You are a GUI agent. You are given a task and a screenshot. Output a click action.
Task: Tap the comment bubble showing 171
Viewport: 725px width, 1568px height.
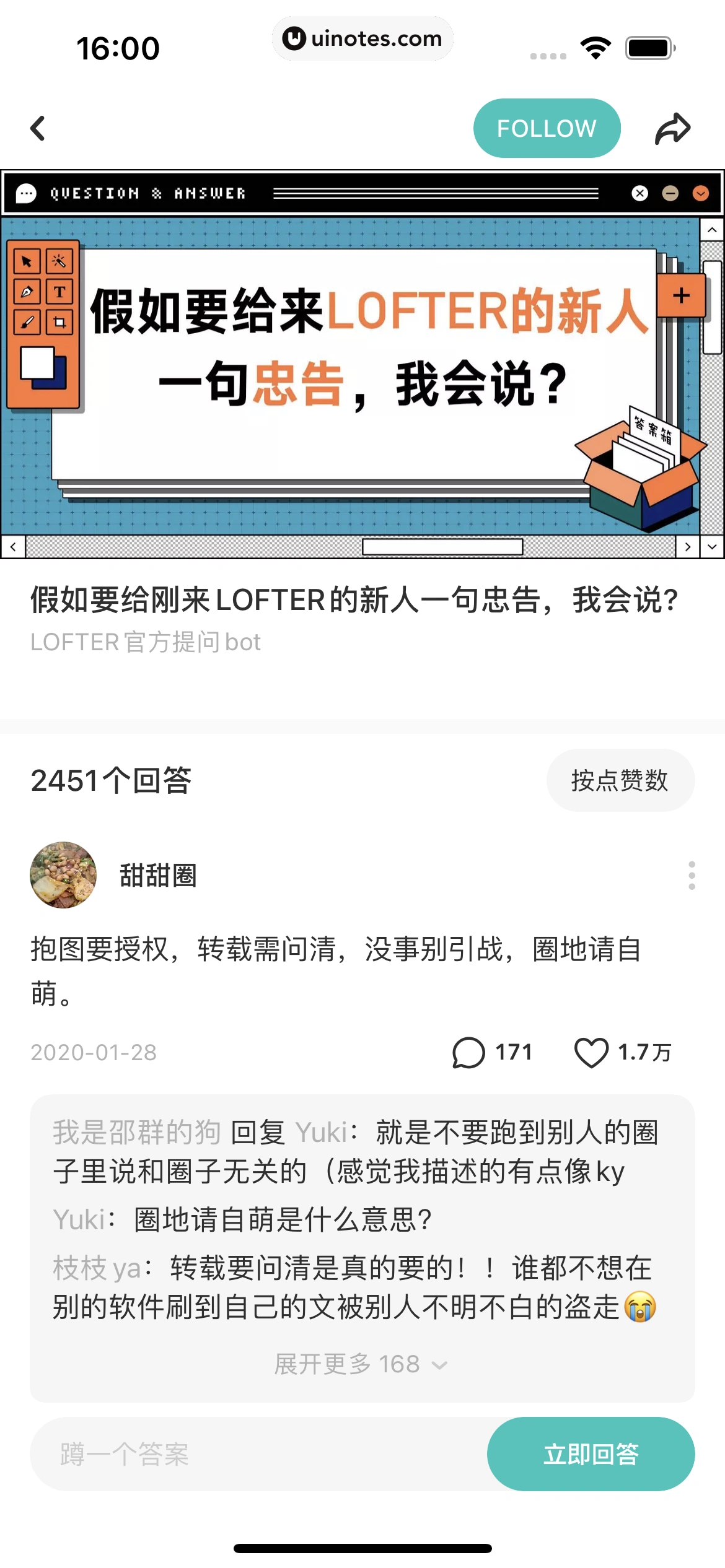[471, 1052]
